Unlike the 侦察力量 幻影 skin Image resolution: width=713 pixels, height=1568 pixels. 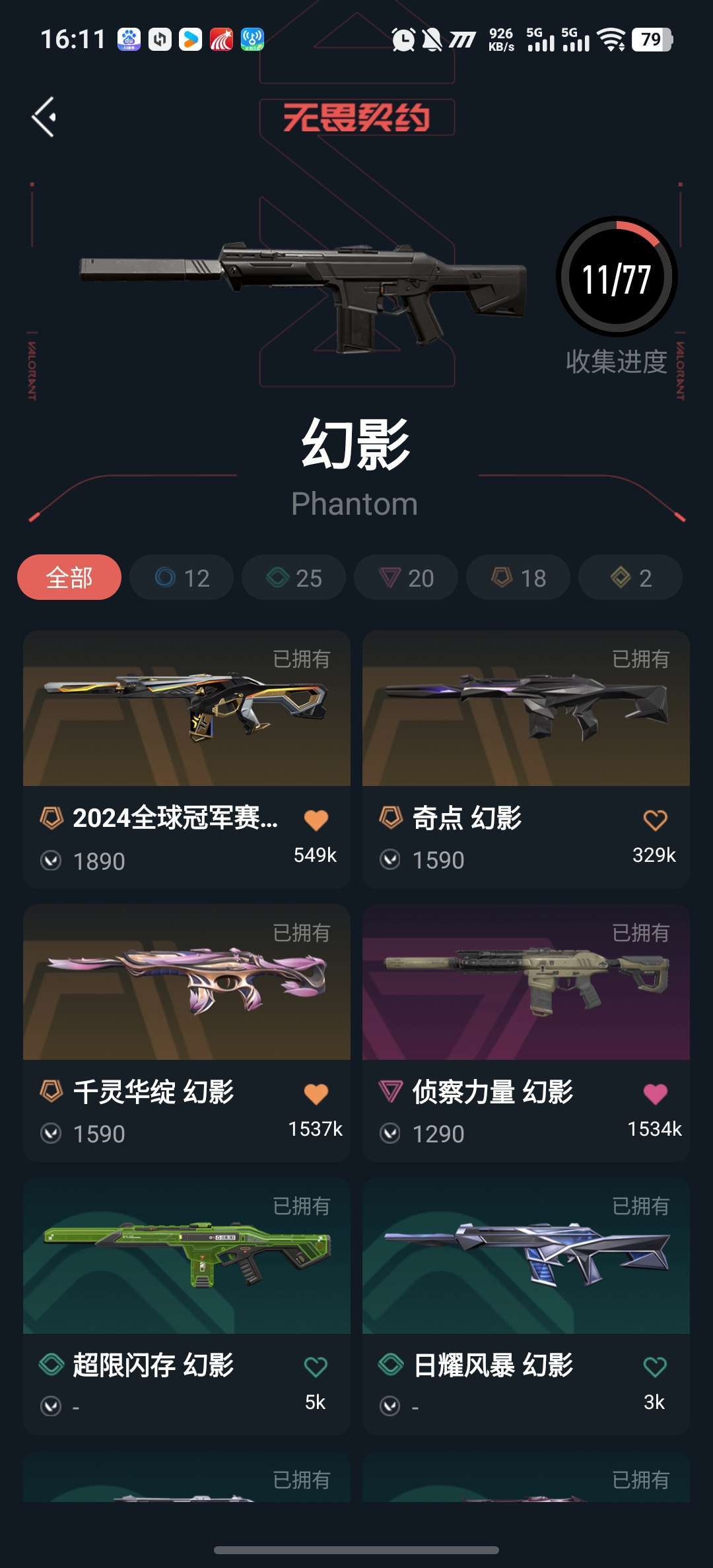tap(655, 1094)
